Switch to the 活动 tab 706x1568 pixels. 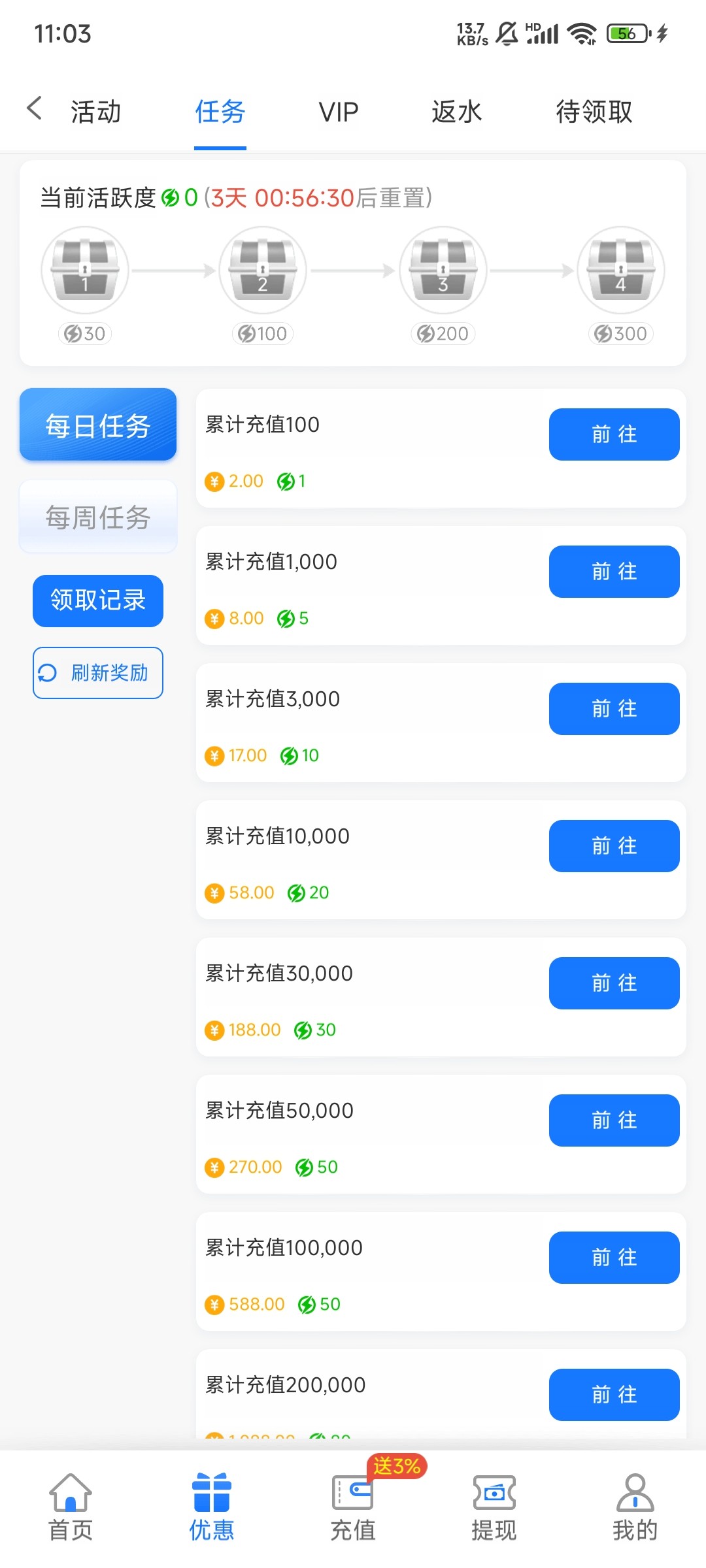(x=96, y=112)
